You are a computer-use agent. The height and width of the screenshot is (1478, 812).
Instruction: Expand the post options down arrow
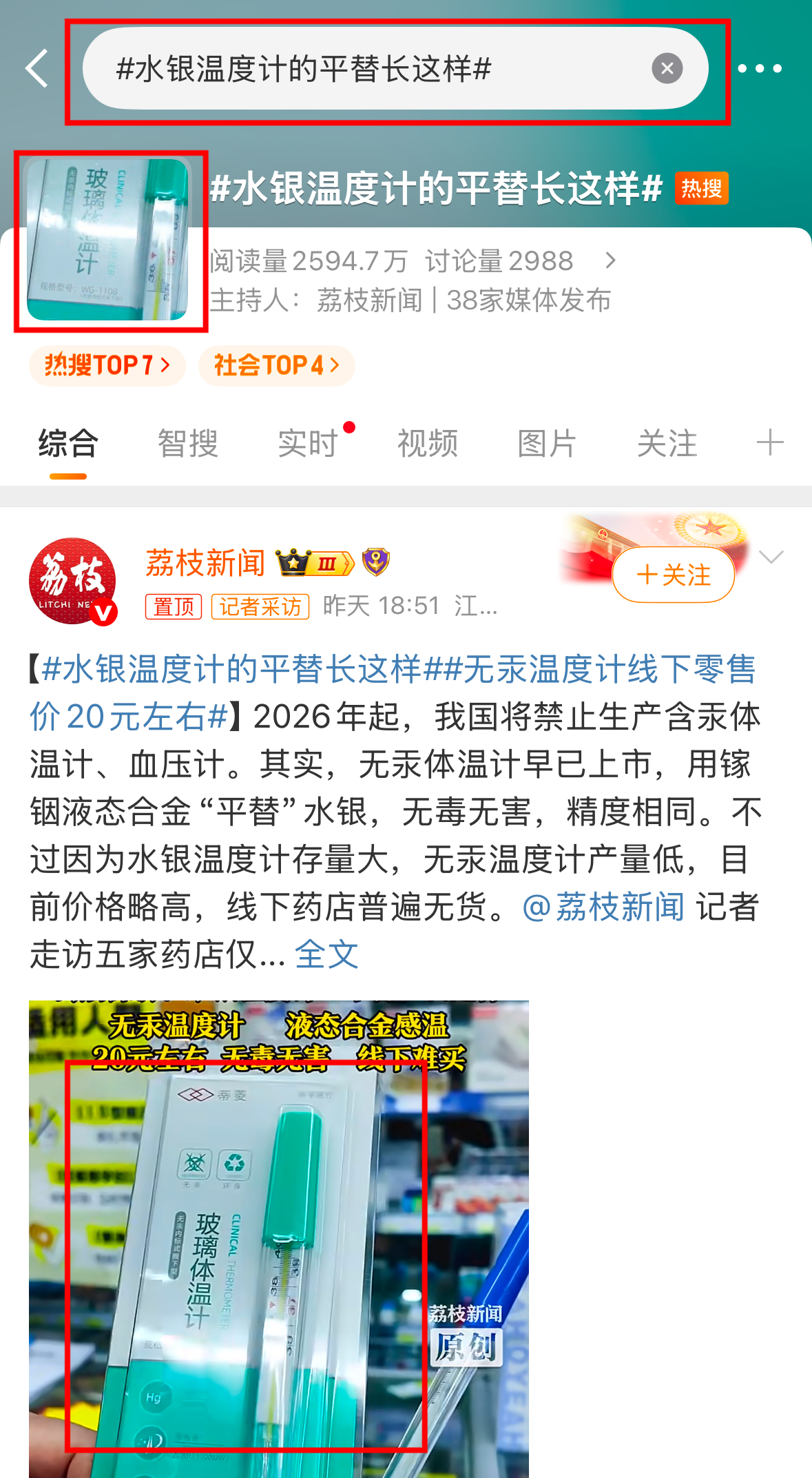click(x=771, y=557)
